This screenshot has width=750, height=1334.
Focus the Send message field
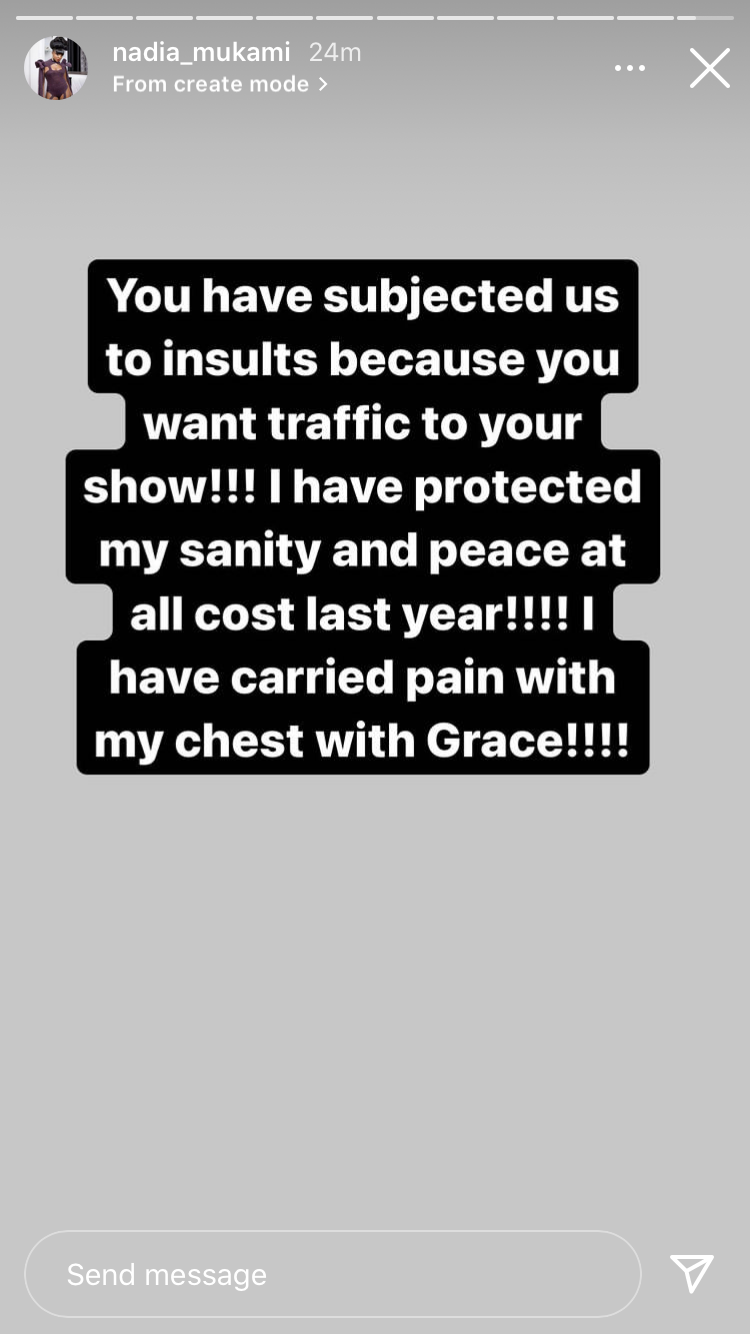click(333, 1274)
